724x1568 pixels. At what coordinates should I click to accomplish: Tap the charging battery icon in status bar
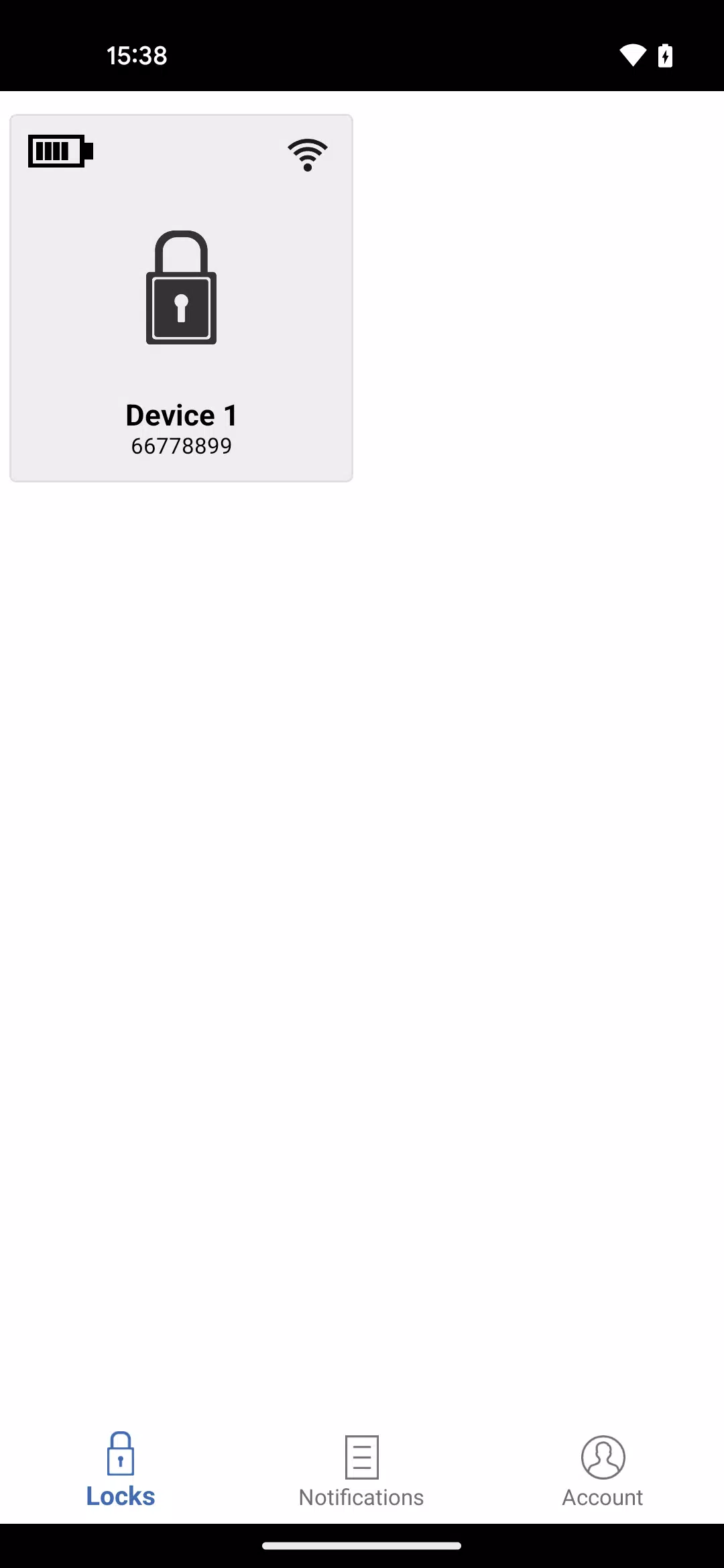point(664,56)
